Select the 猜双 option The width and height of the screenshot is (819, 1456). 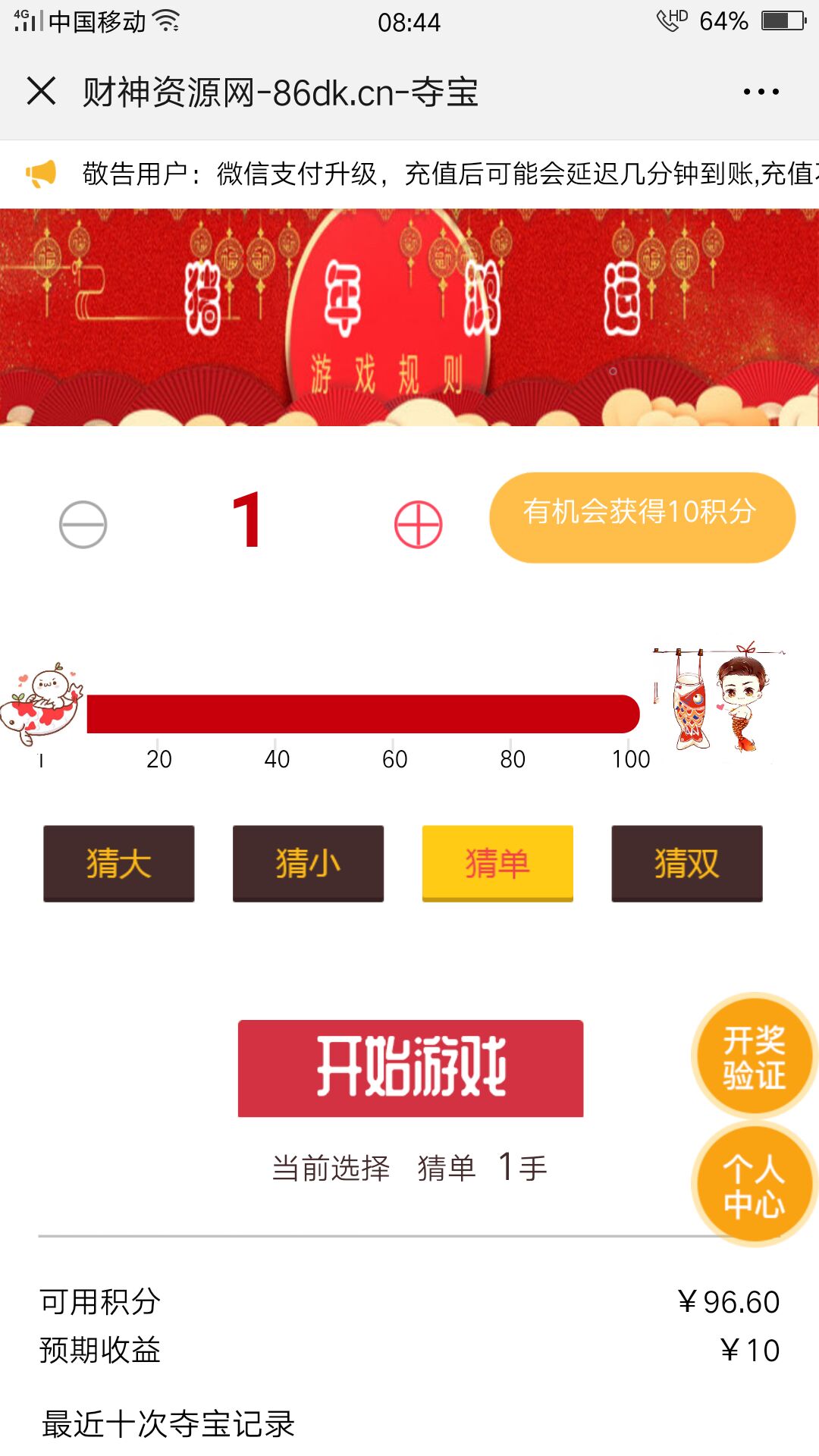pyautogui.click(x=687, y=864)
